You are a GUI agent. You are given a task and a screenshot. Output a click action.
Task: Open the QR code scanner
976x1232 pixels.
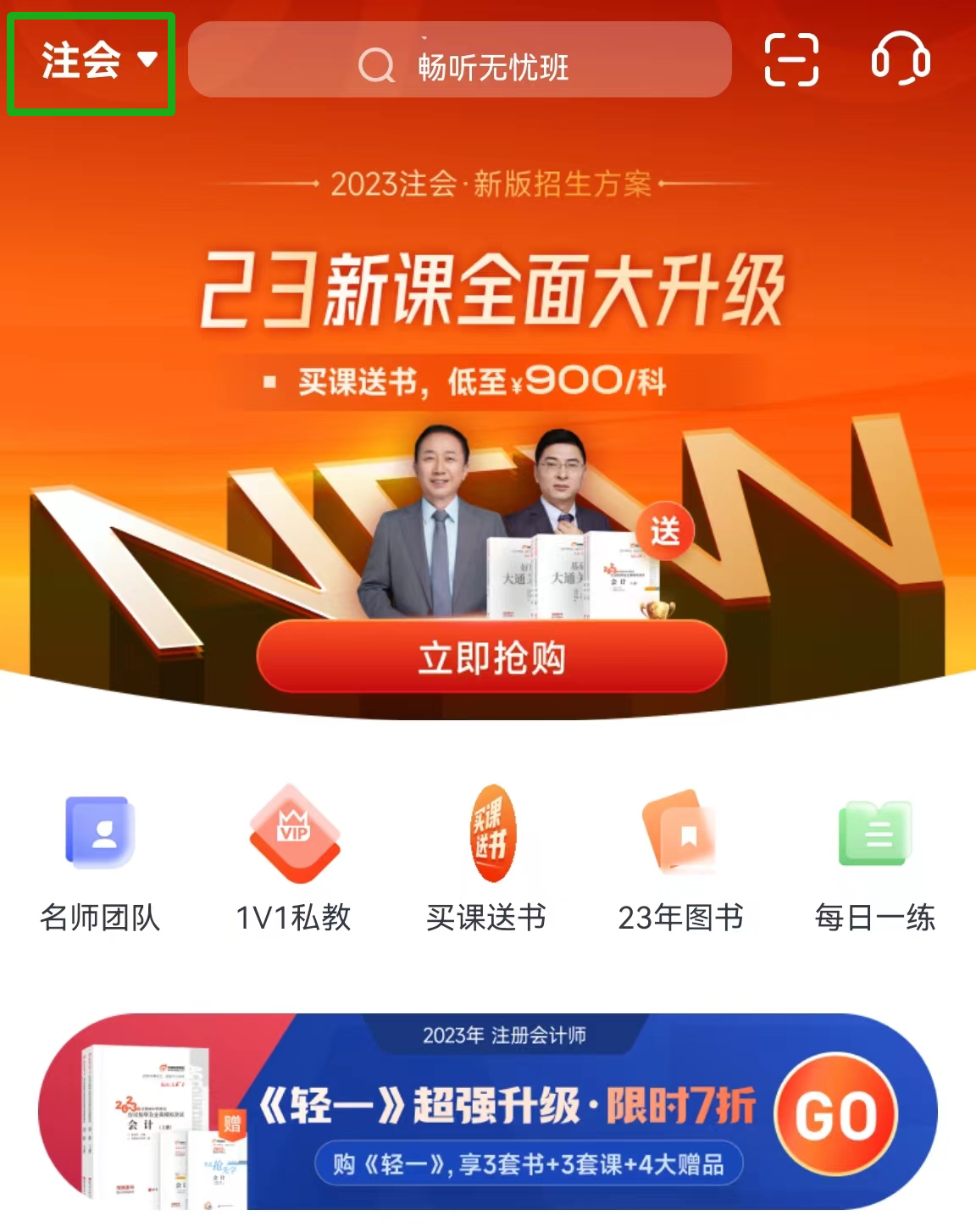coord(790,60)
